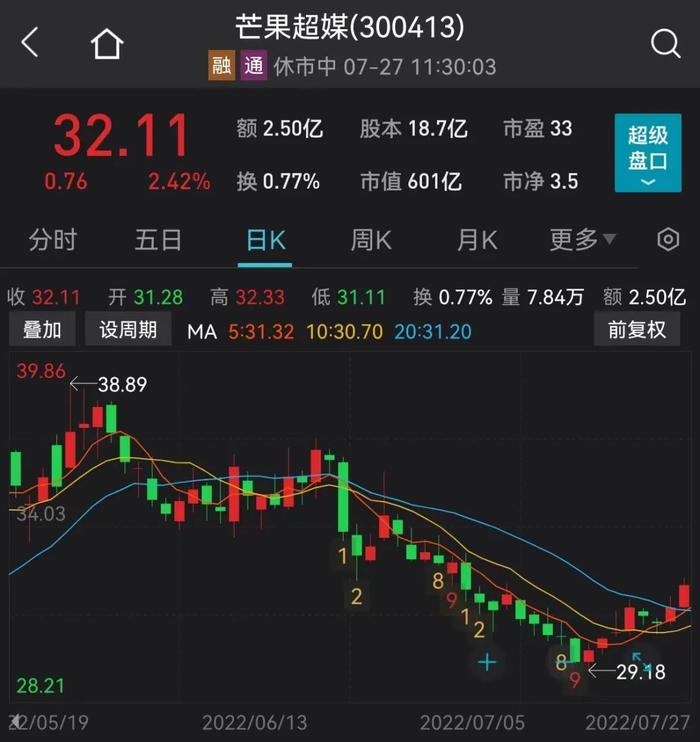Expand the 超级盘口 panel

pos(647,154)
